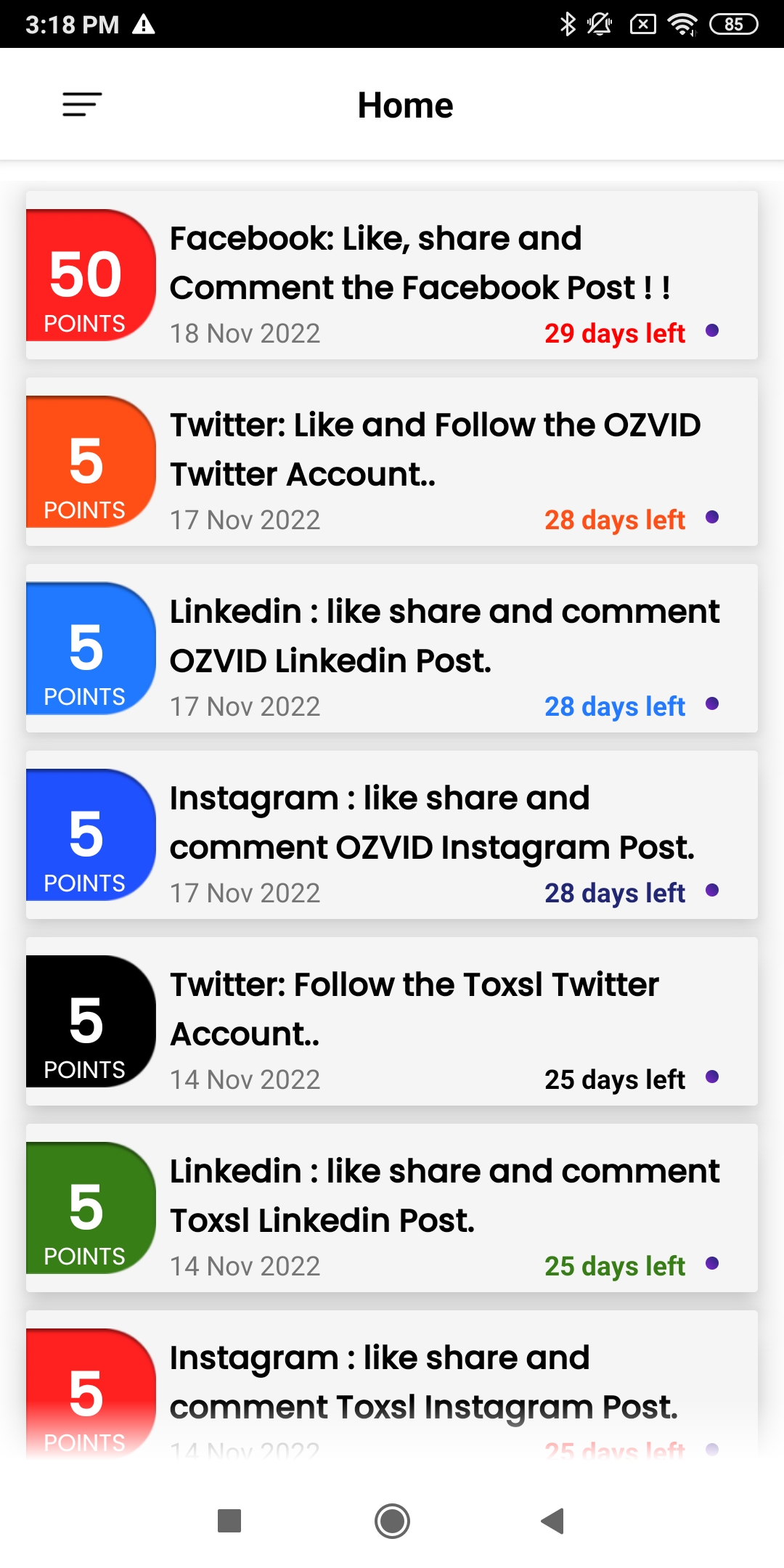Open the OZVID Linkedin Post task
784x1568 pixels.
click(x=392, y=648)
